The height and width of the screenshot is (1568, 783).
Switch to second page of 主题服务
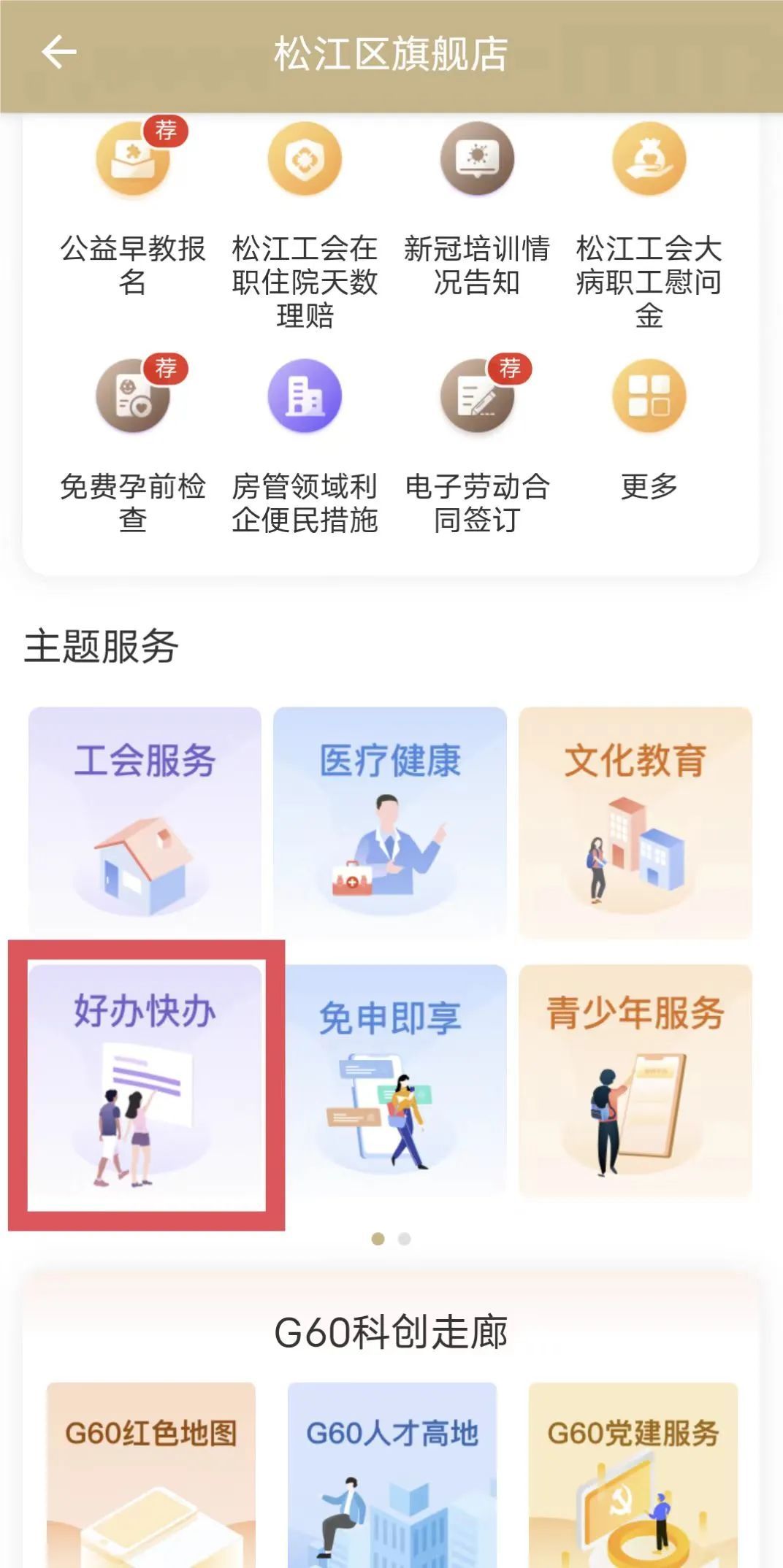click(x=404, y=1239)
